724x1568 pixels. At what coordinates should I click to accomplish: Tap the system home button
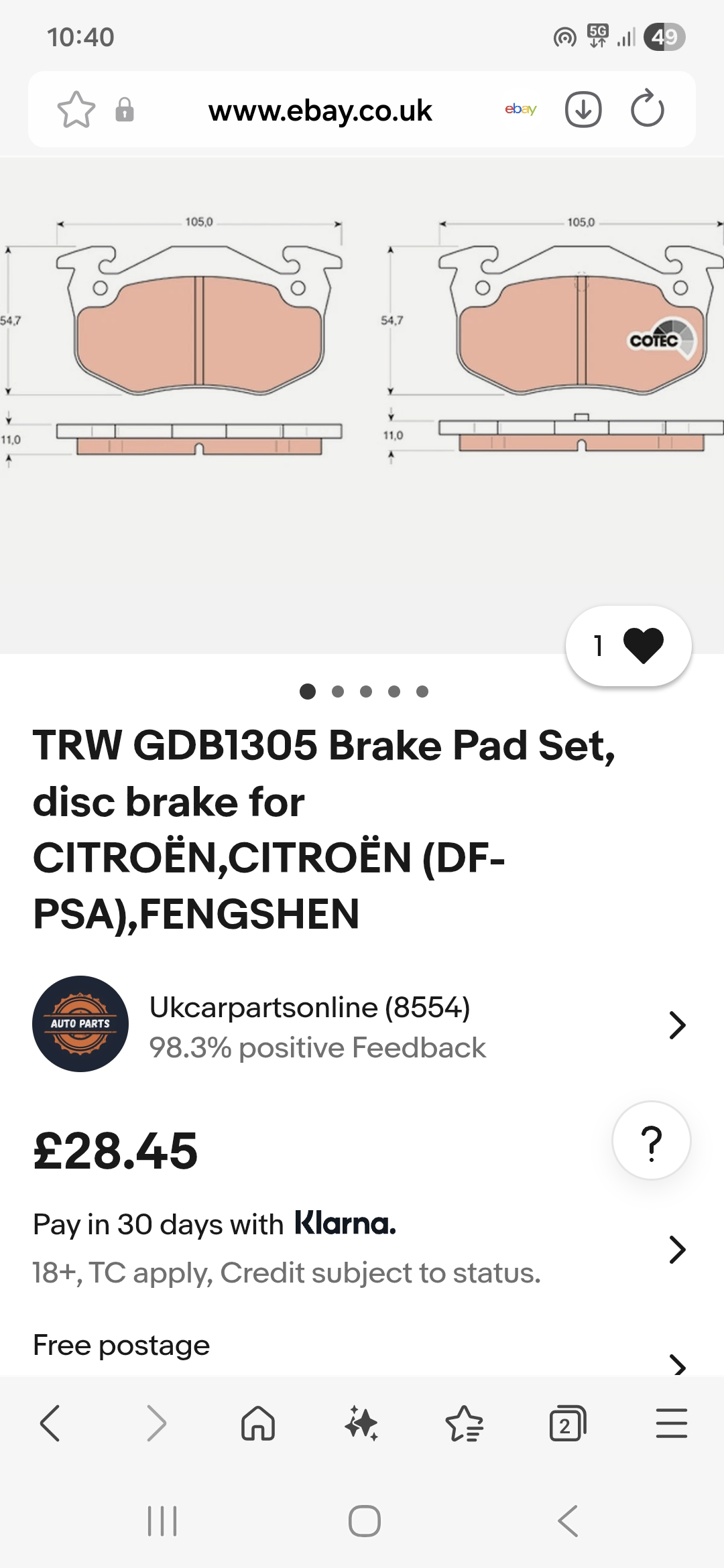(364, 1521)
